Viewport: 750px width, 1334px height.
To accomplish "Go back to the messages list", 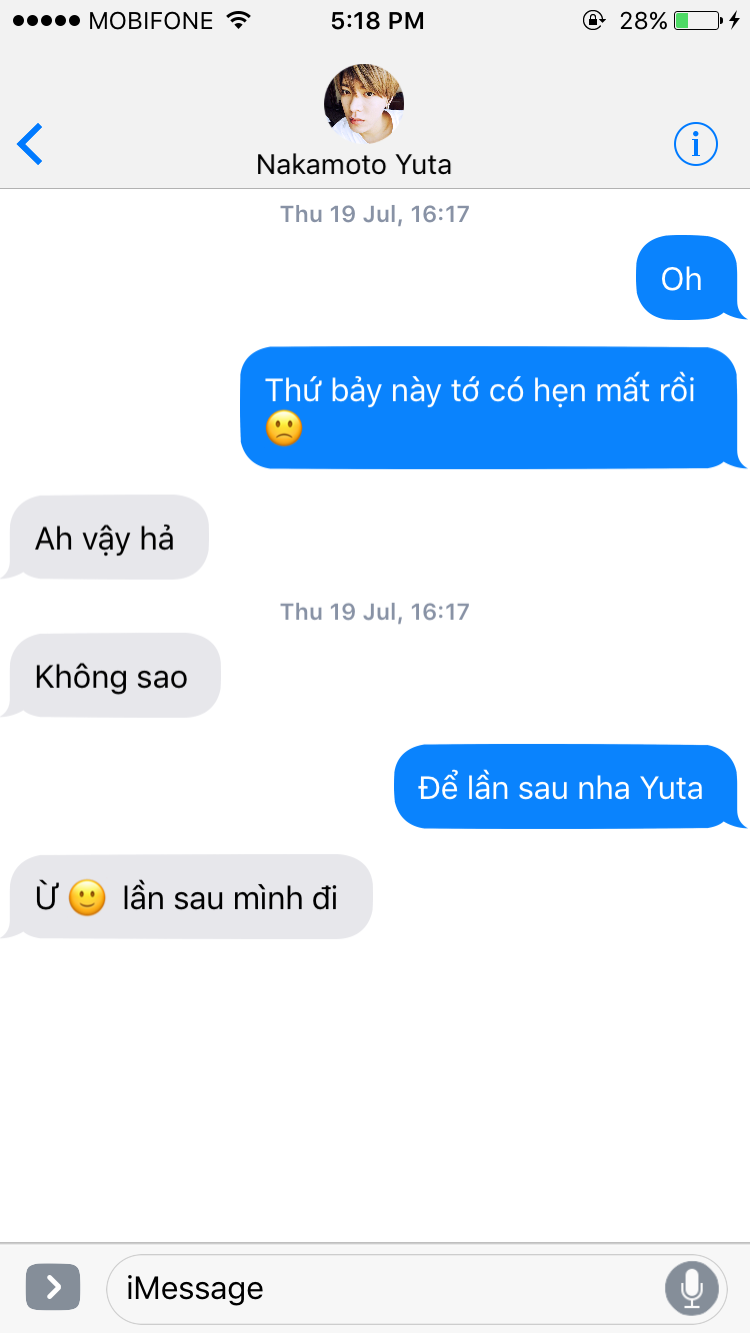I will pyautogui.click(x=31, y=145).
